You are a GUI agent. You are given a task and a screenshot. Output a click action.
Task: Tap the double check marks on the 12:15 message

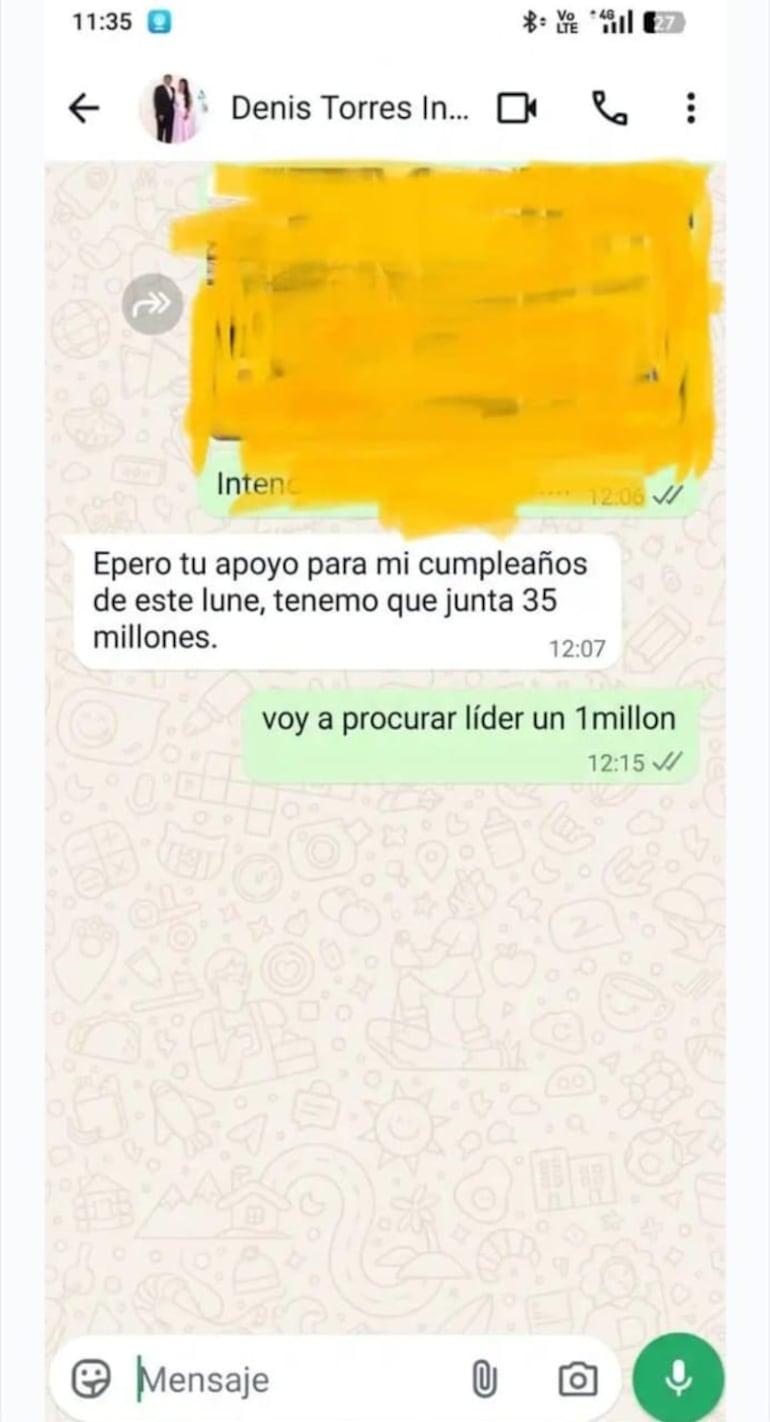click(x=668, y=760)
